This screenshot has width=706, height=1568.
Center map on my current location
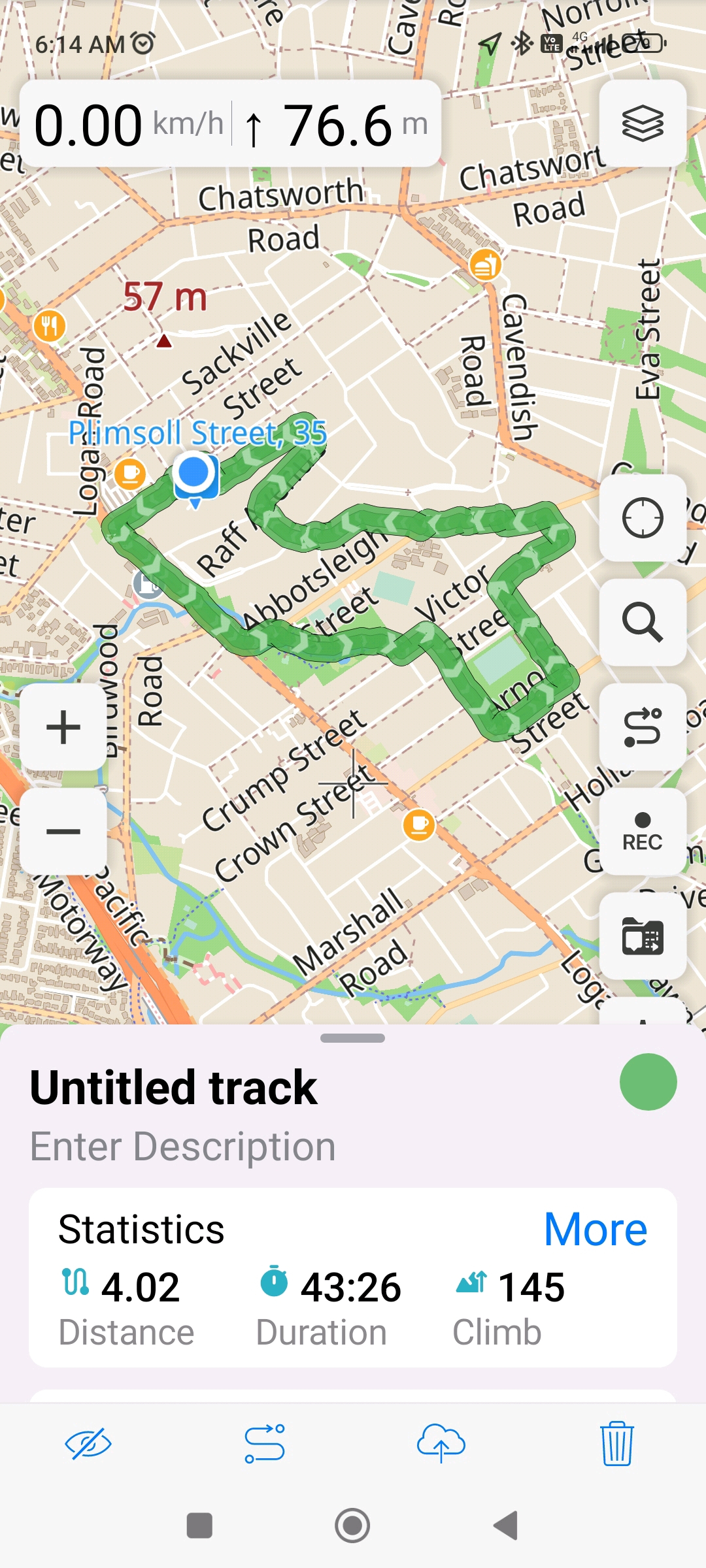click(642, 518)
